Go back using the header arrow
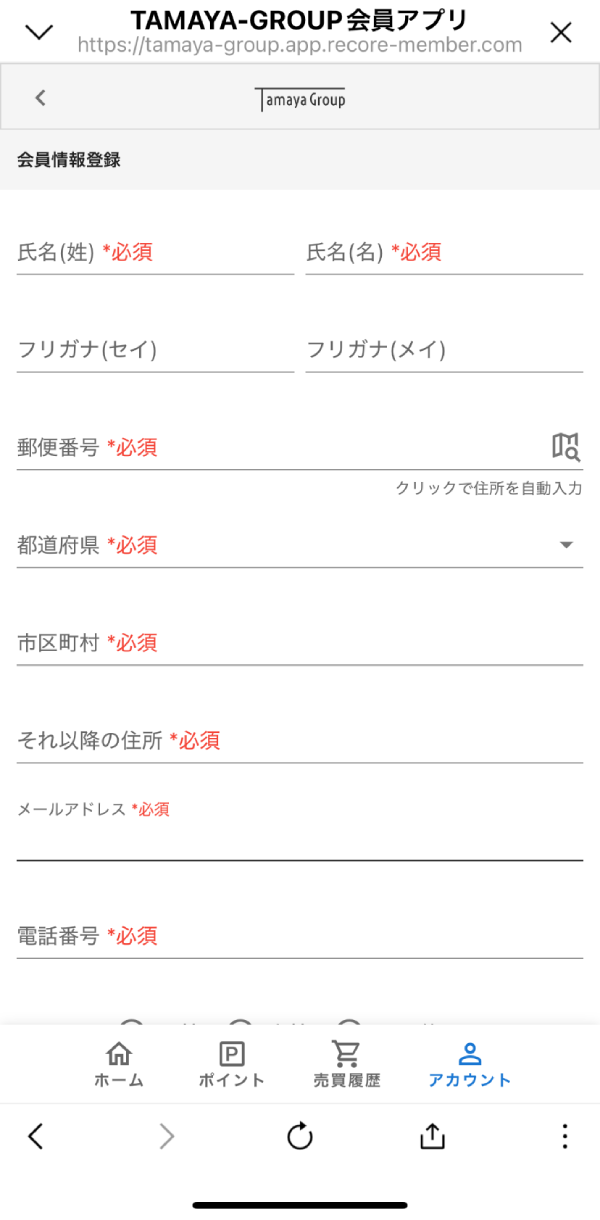 (x=40, y=98)
